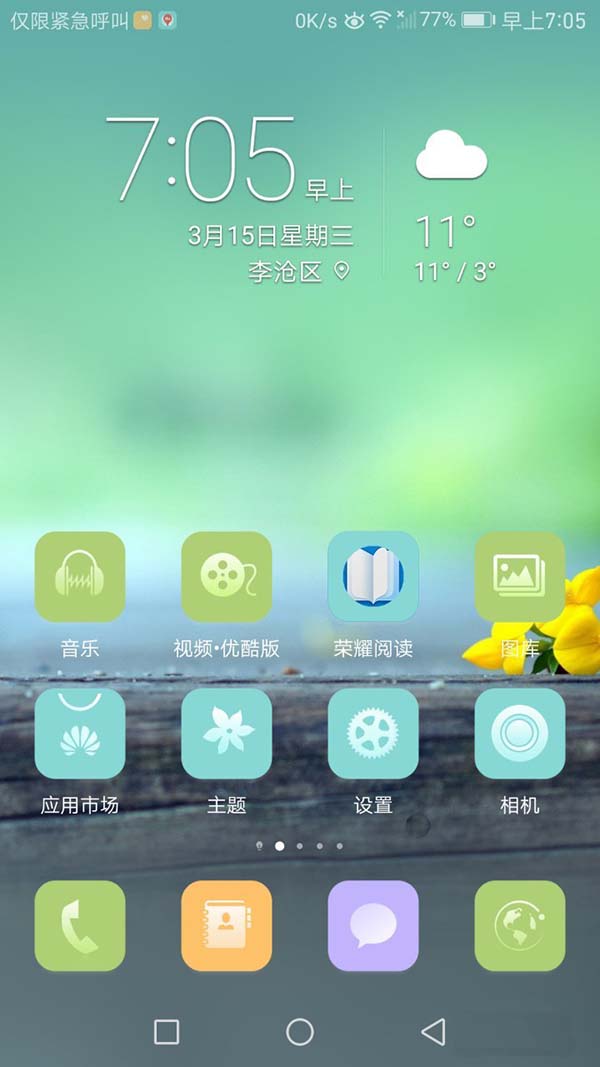Tap the clock widget showing 7:05

click(x=200, y=160)
